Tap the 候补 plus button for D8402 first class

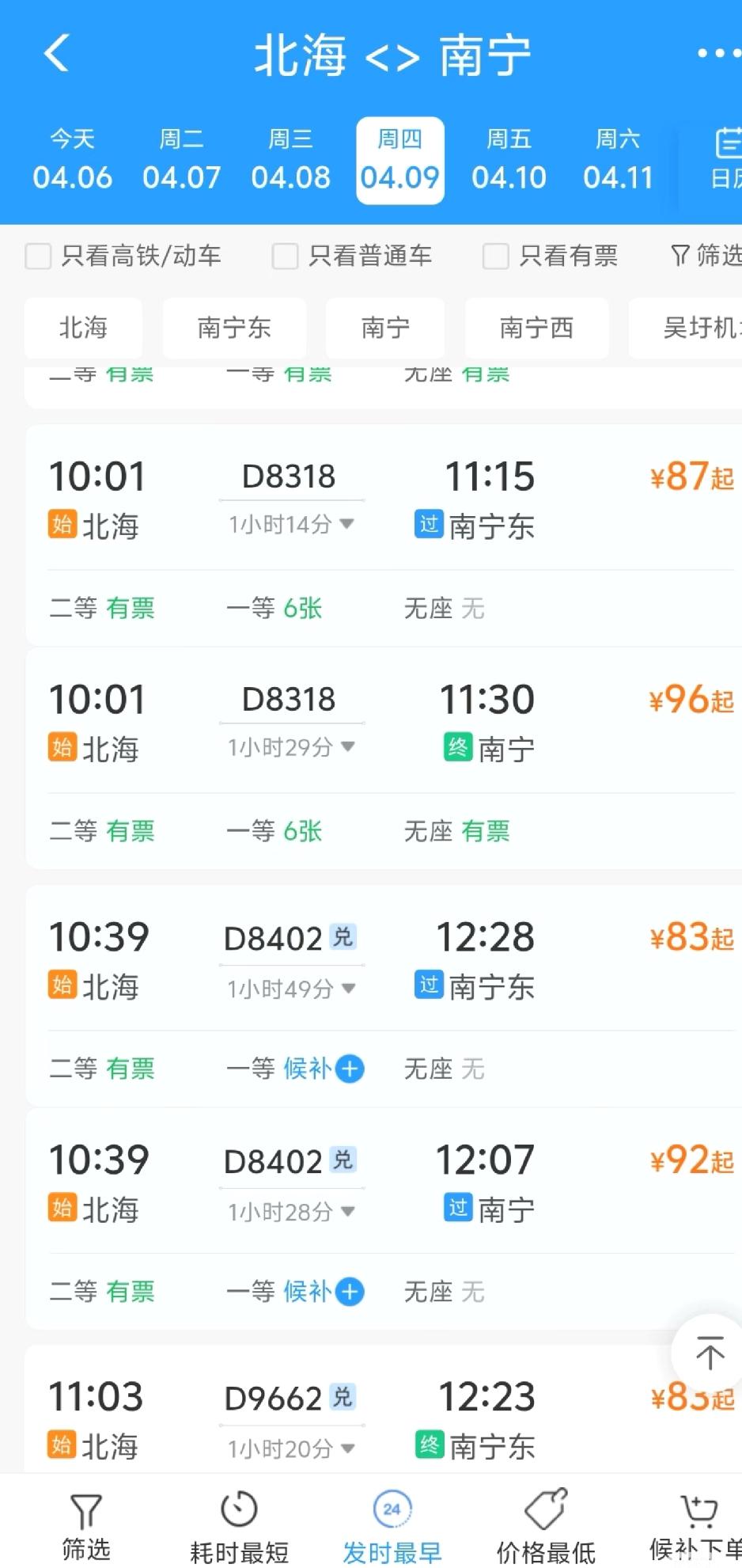click(x=349, y=1069)
